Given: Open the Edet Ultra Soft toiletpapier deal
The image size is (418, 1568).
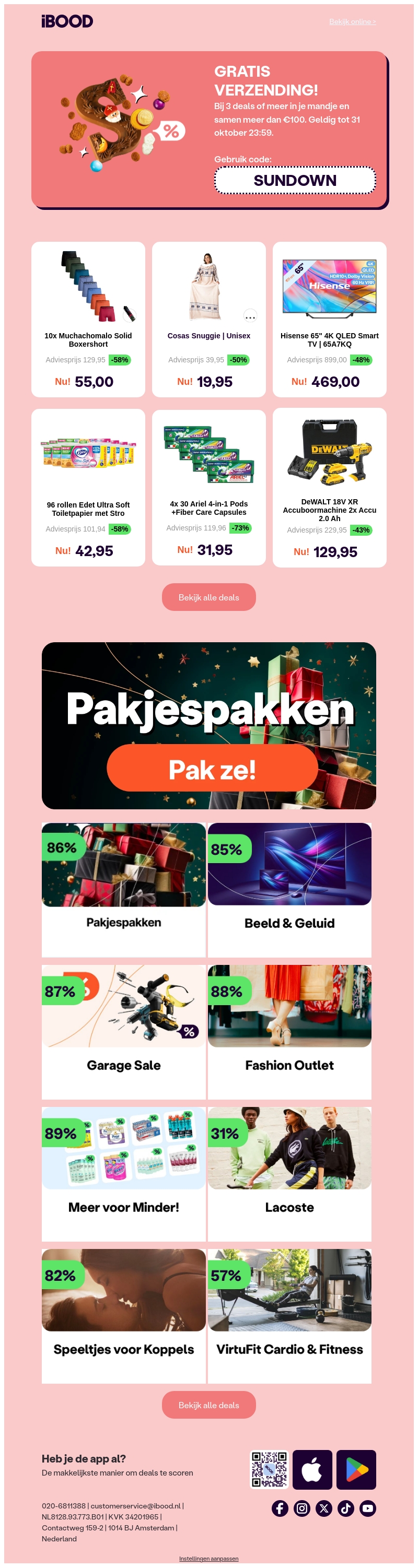Looking at the screenshot, I should [x=88, y=487].
